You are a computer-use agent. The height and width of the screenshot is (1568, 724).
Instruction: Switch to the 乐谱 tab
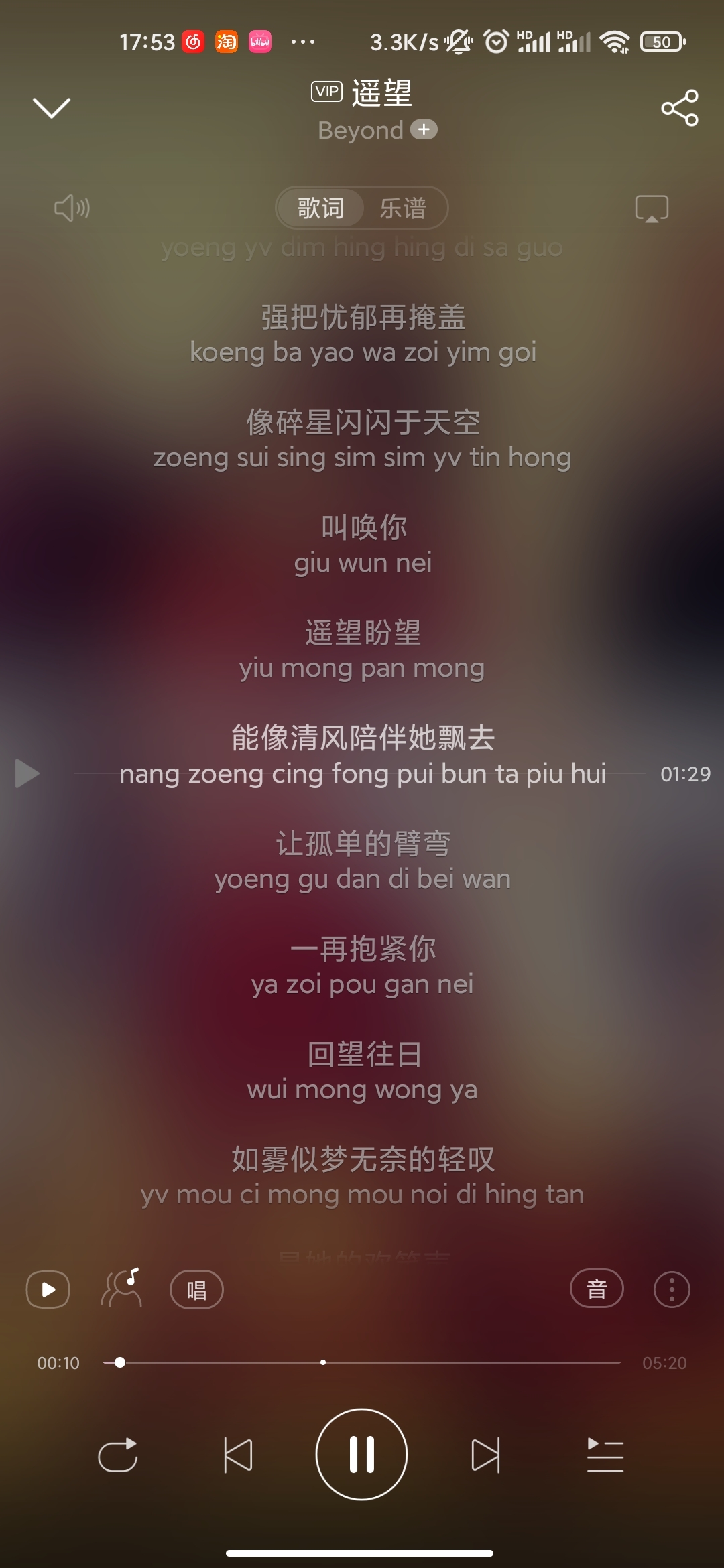(402, 208)
